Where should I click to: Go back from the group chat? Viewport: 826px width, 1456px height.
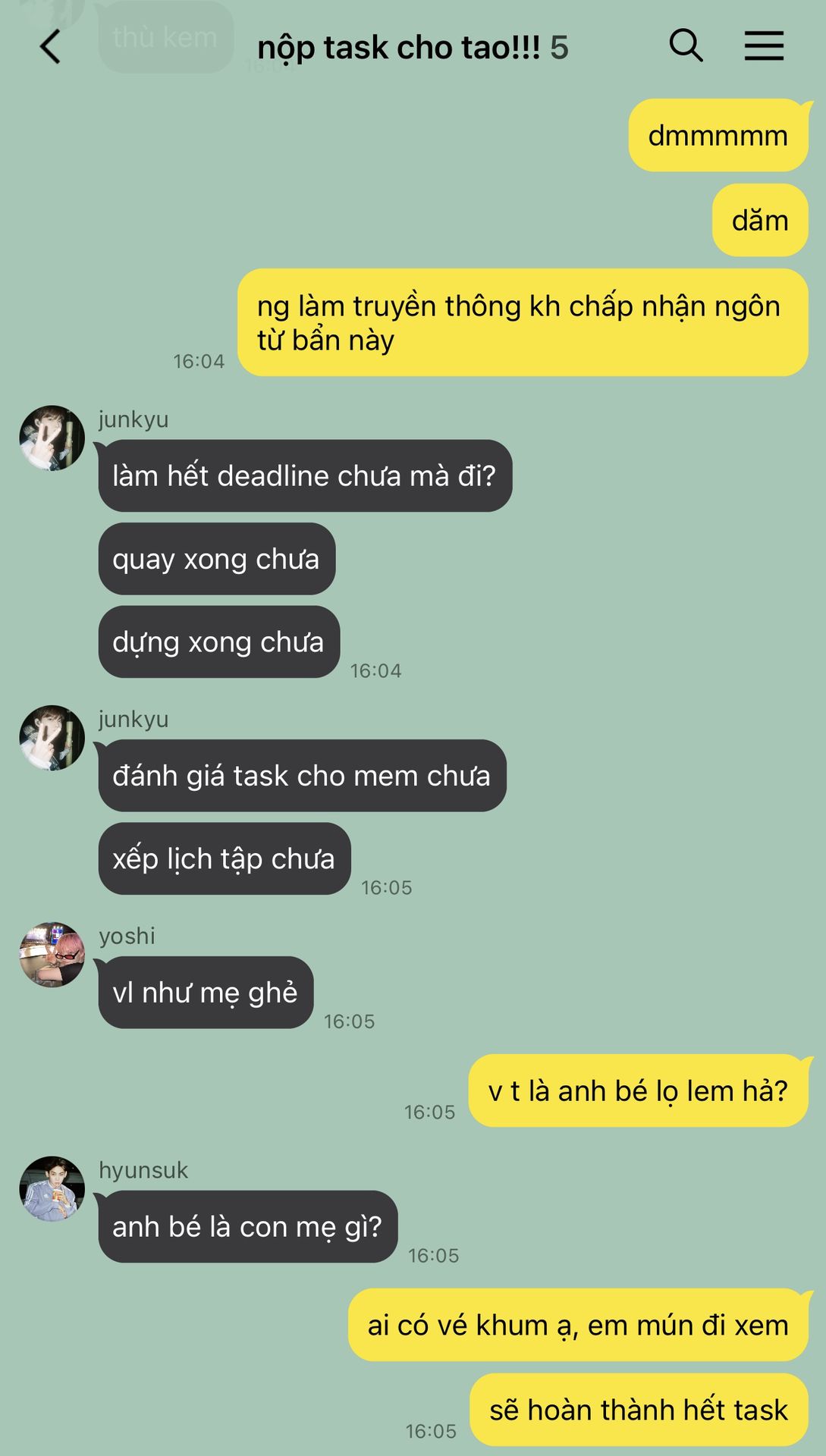tap(50, 47)
